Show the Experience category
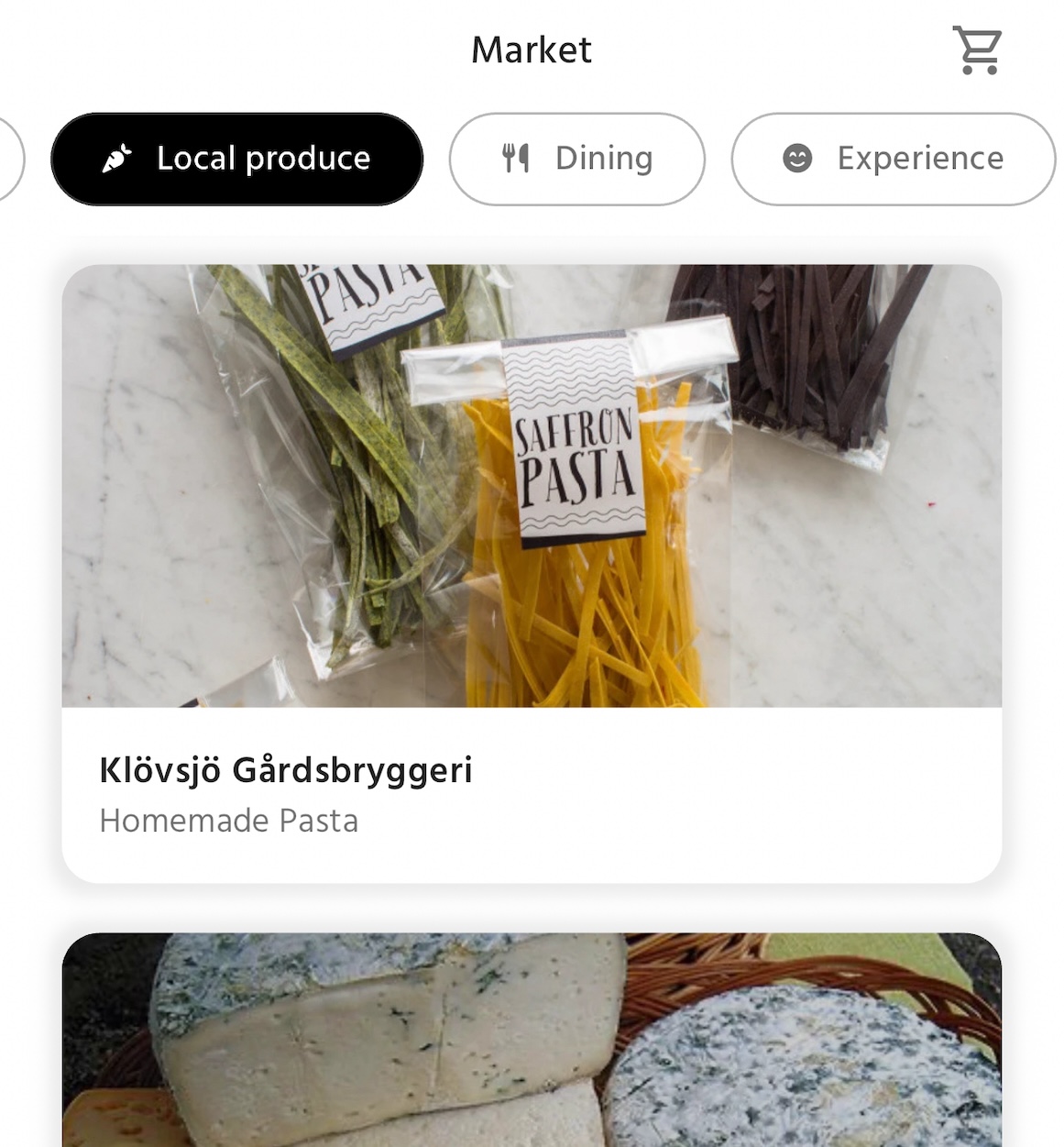This screenshot has width=1064, height=1147. tap(893, 159)
